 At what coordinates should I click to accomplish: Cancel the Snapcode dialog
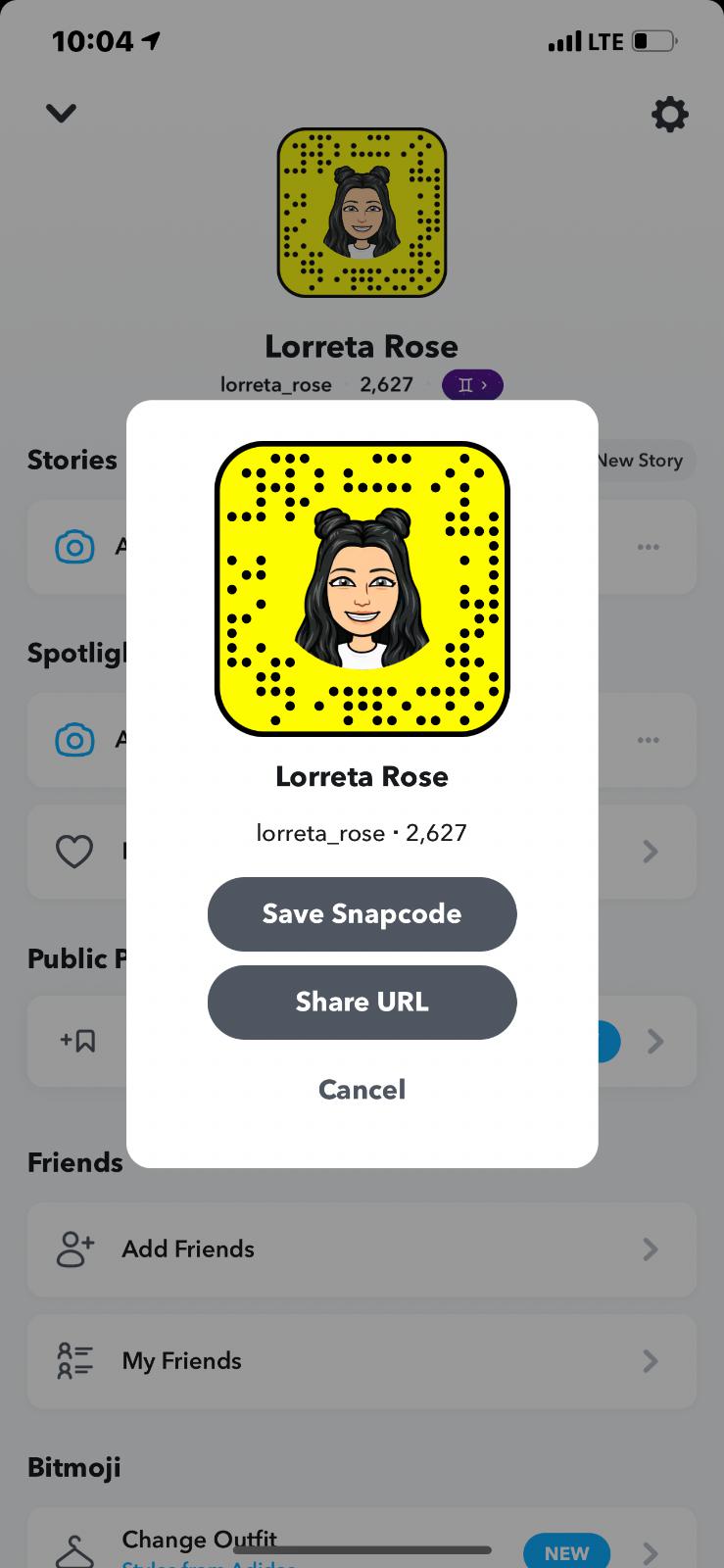pos(362,1089)
